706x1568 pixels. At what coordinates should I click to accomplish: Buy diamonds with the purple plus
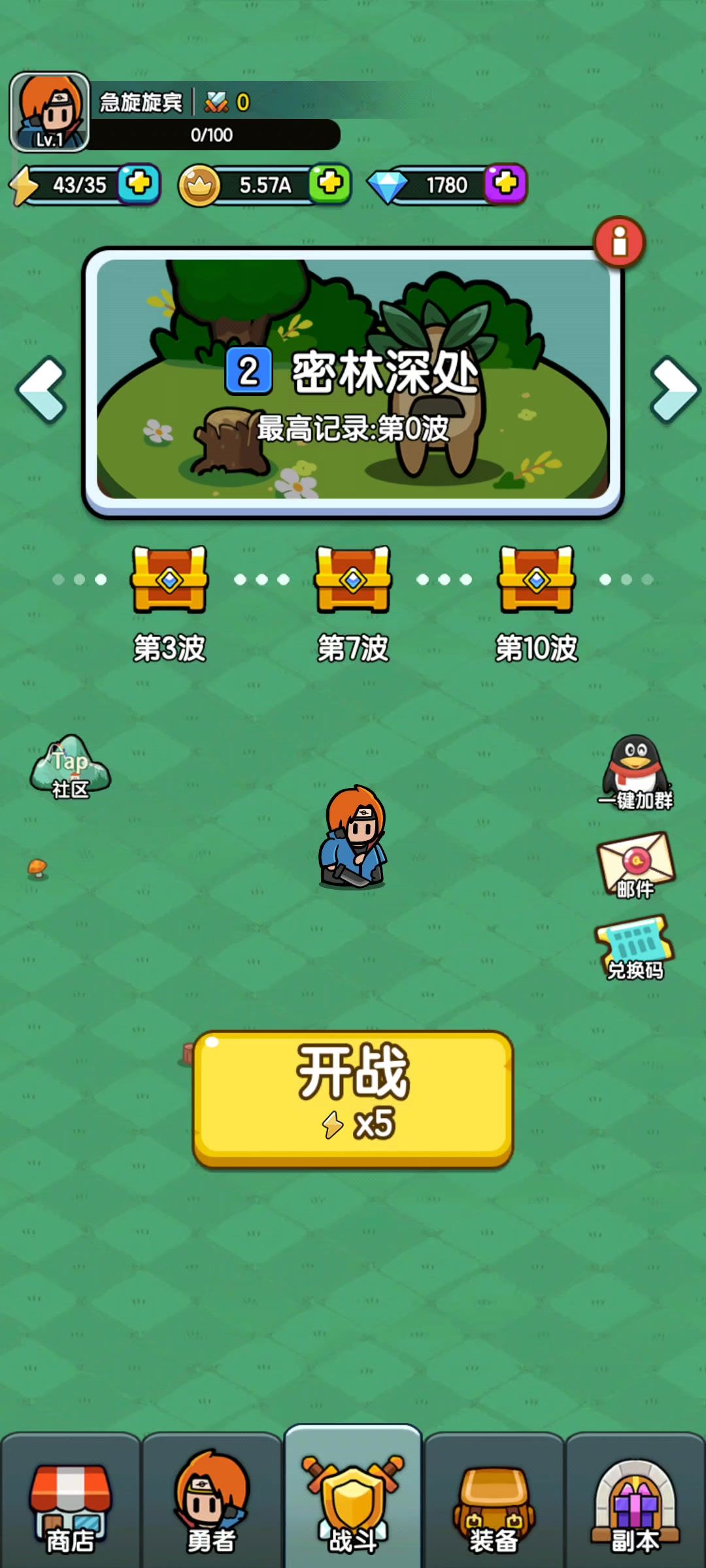click(505, 184)
